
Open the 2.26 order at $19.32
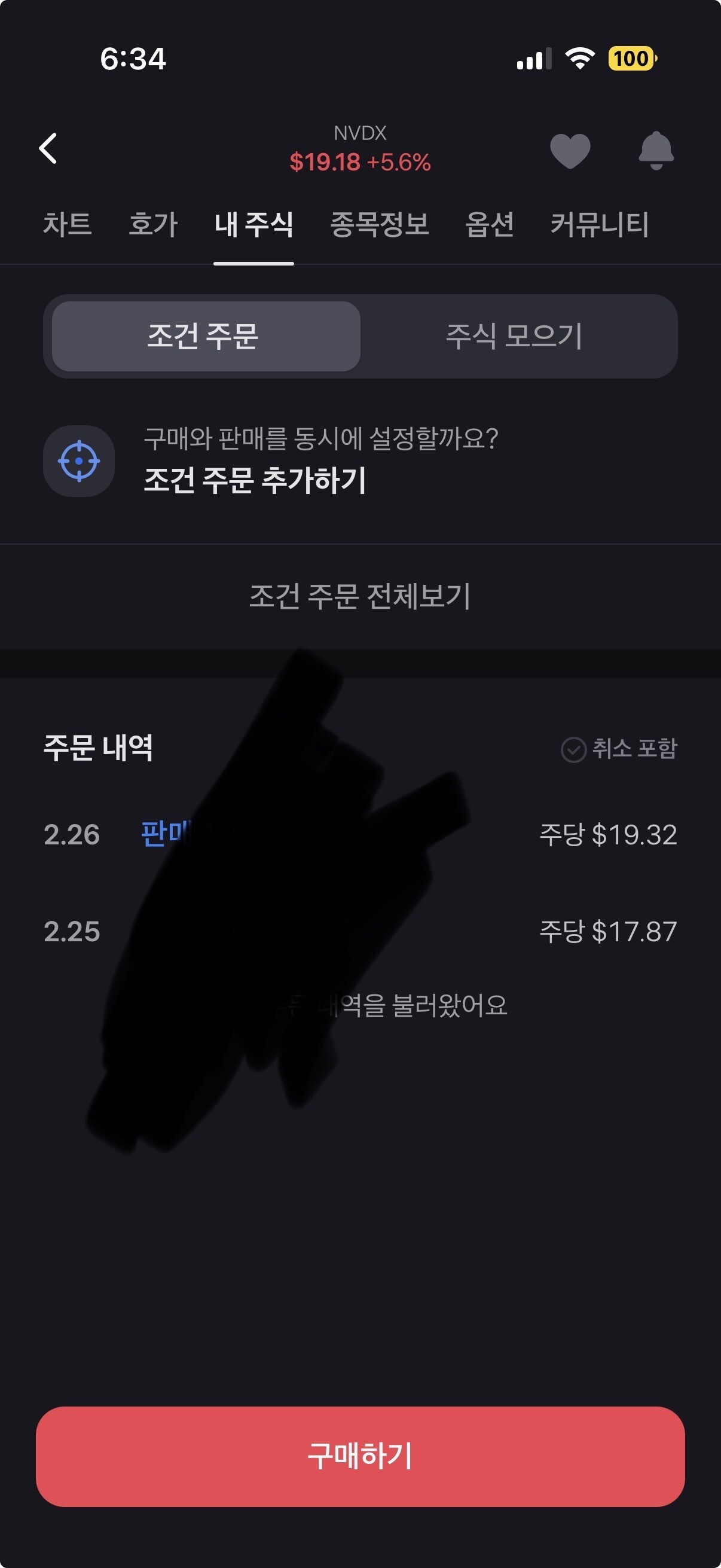click(360, 834)
